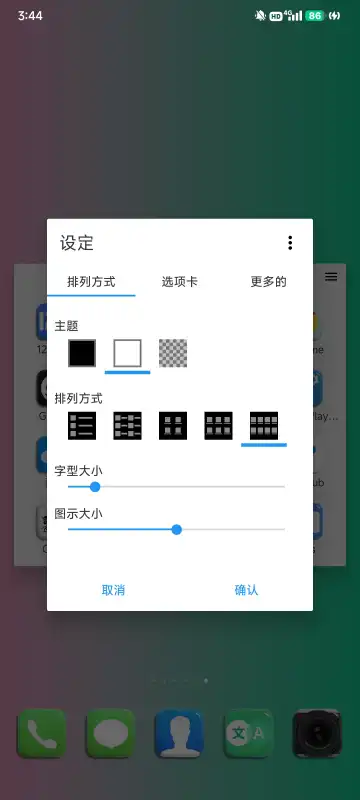Choose the black theme swatch
Image resolution: width=360 pixels, height=800 pixels.
click(x=82, y=353)
